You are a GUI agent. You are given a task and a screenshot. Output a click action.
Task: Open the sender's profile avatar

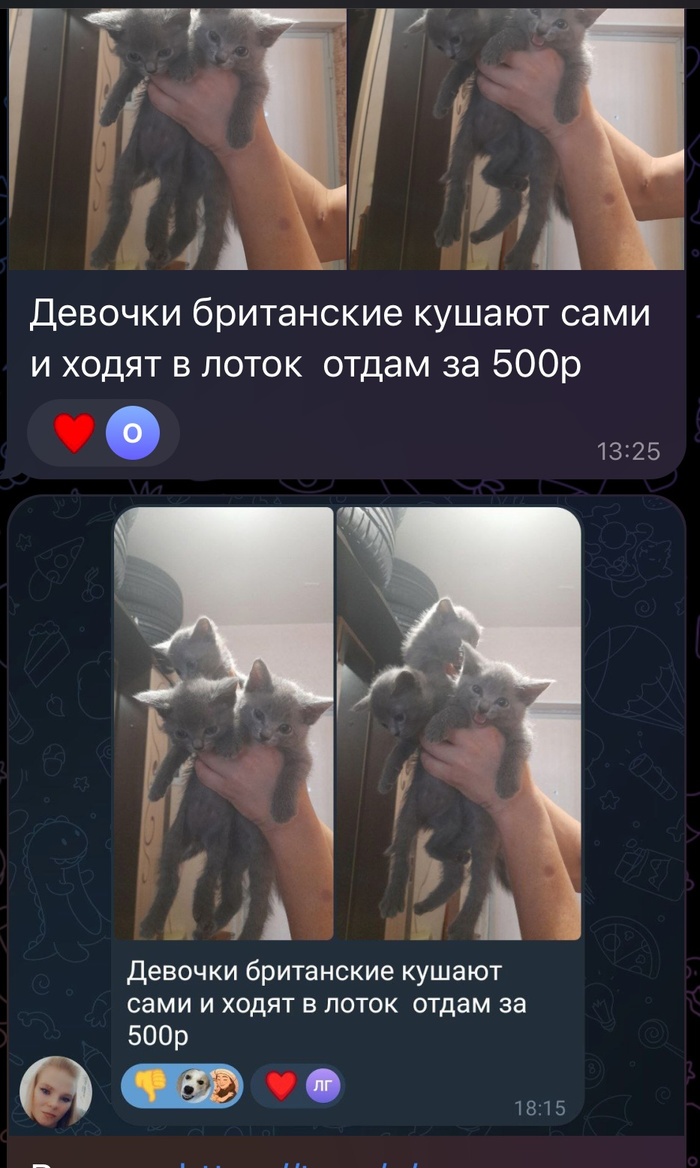click(56, 1092)
